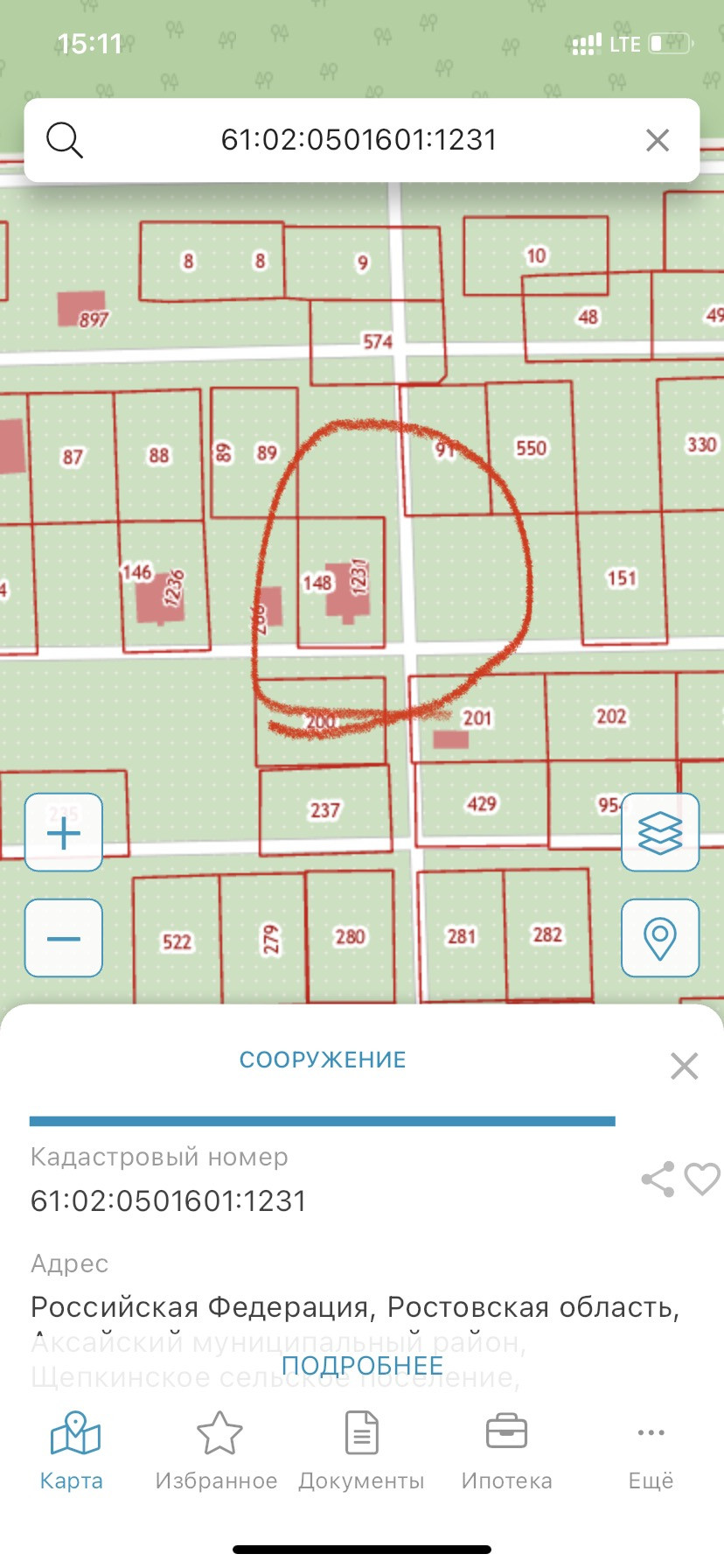Share this cadastral object
Image resolution: width=724 pixels, height=1568 pixels.
click(658, 1179)
